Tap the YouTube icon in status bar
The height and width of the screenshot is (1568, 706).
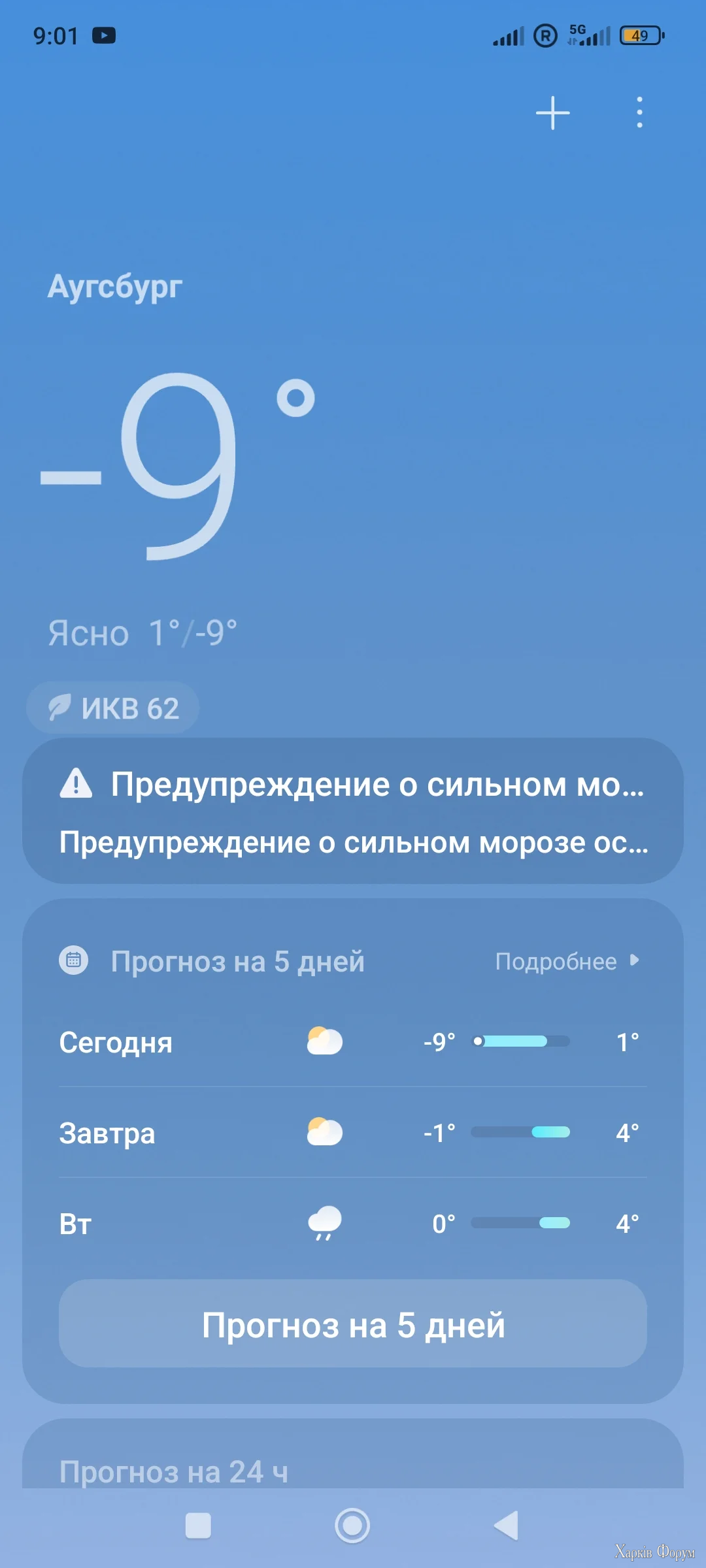tap(105, 34)
